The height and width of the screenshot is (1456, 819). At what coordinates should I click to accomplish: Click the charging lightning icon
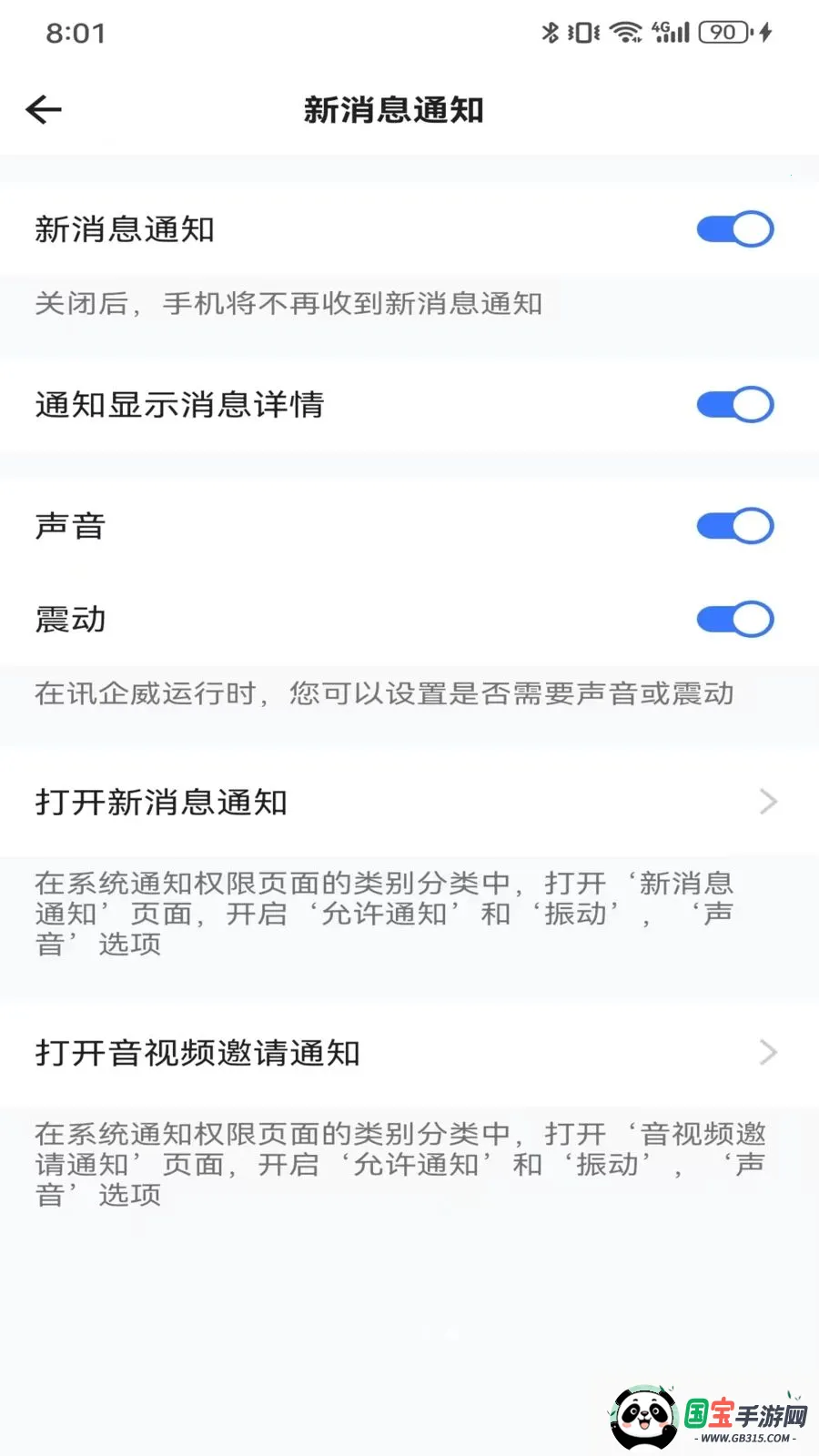767,32
